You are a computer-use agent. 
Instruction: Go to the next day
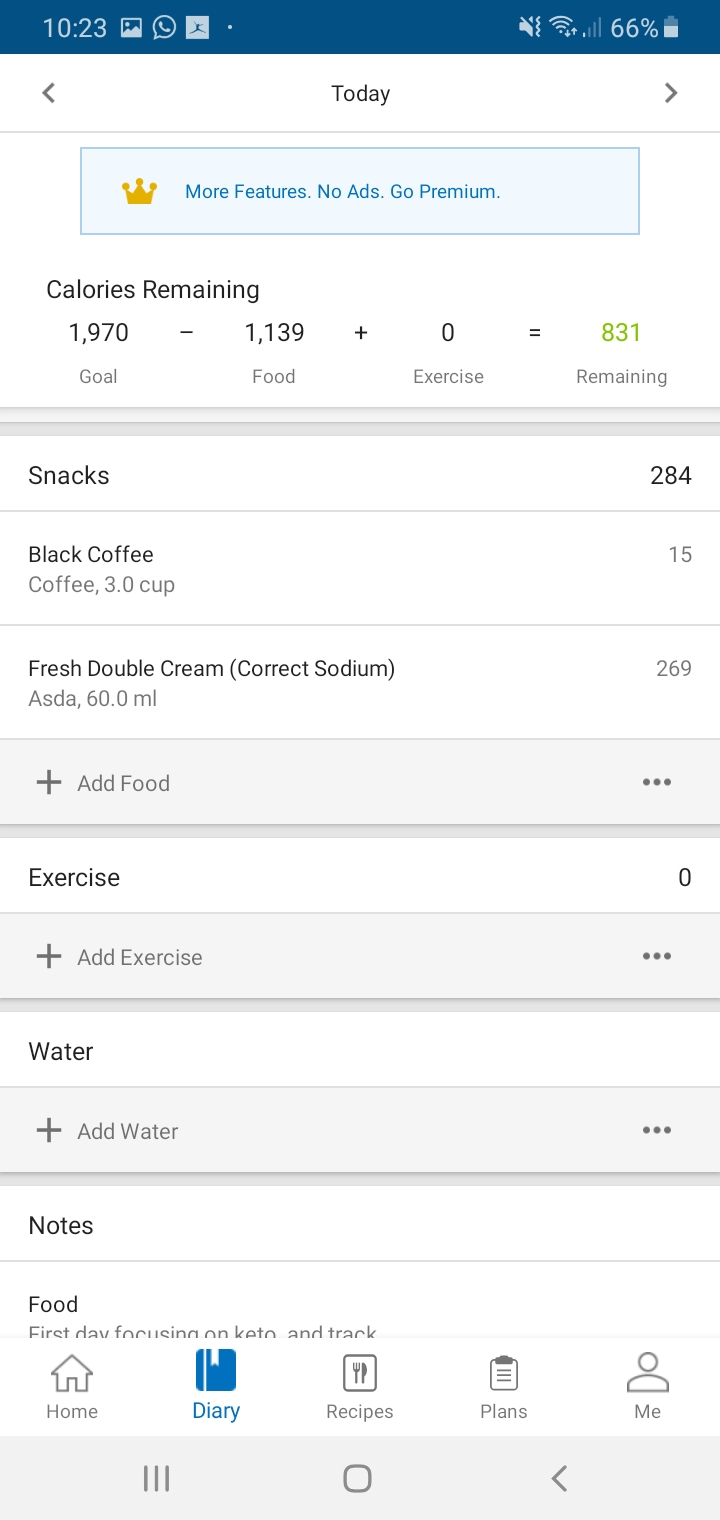click(671, 93)
